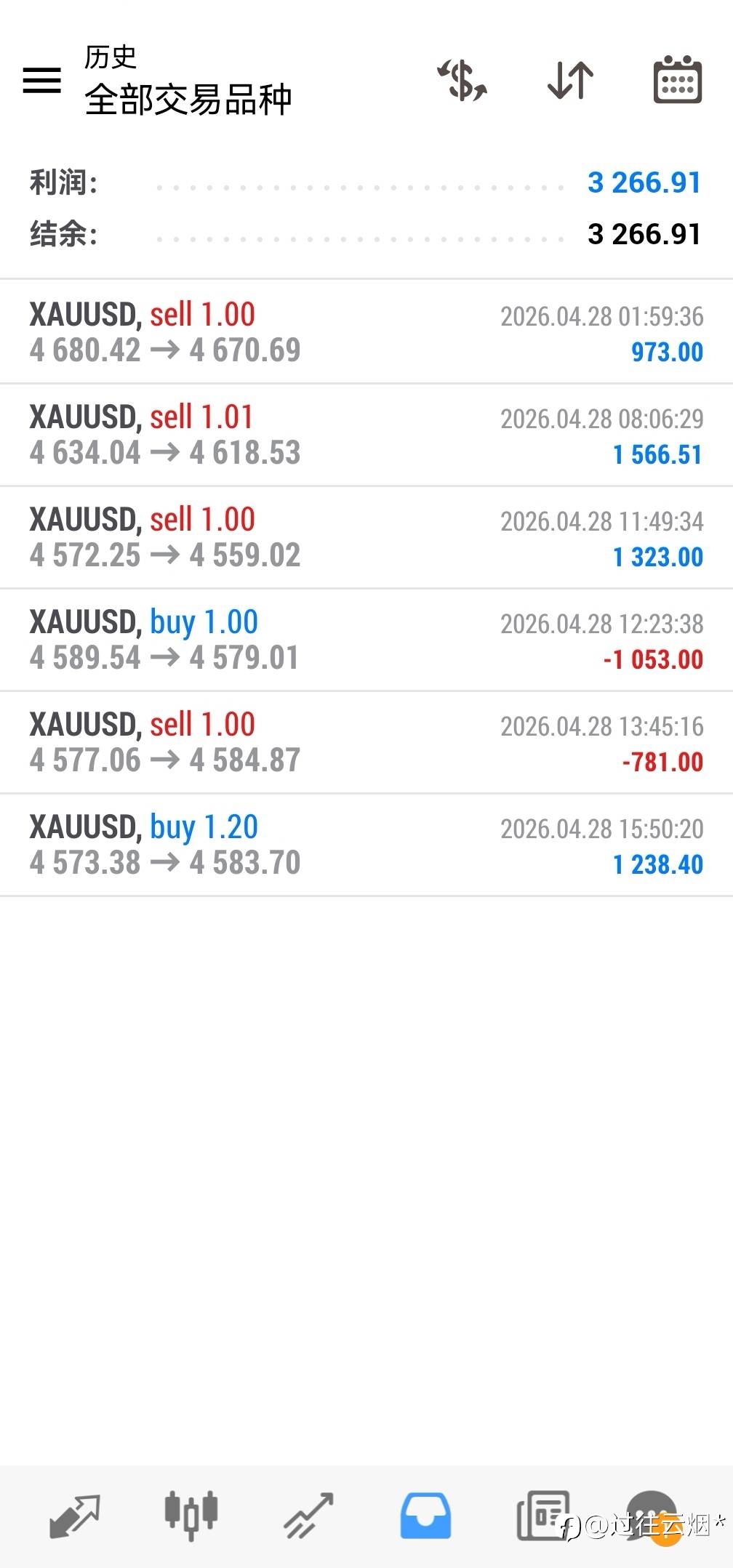Expand the buy 1.20 trade closed at 15:50:20

coord(366,845)
